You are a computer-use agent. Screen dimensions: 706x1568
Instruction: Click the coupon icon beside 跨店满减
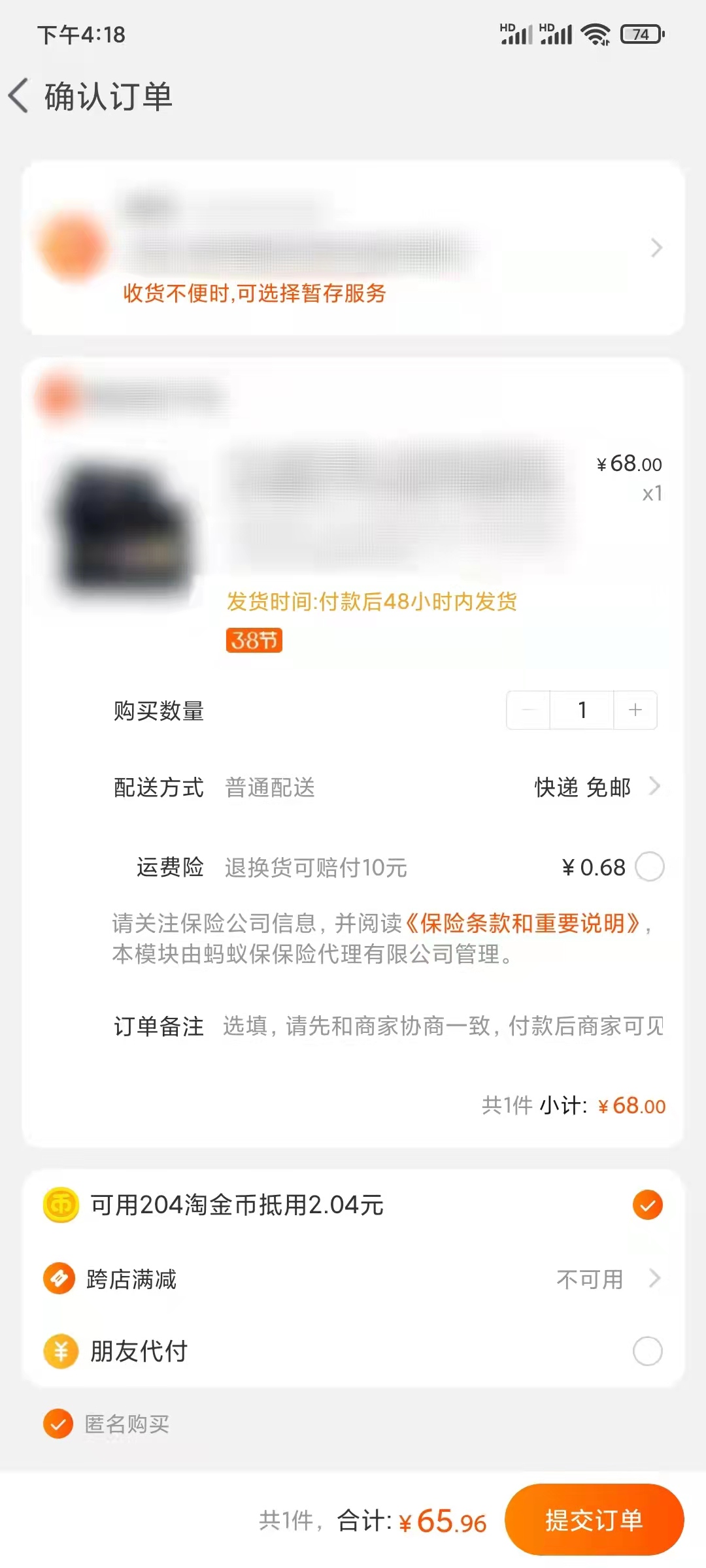[x=58, y=1279]
